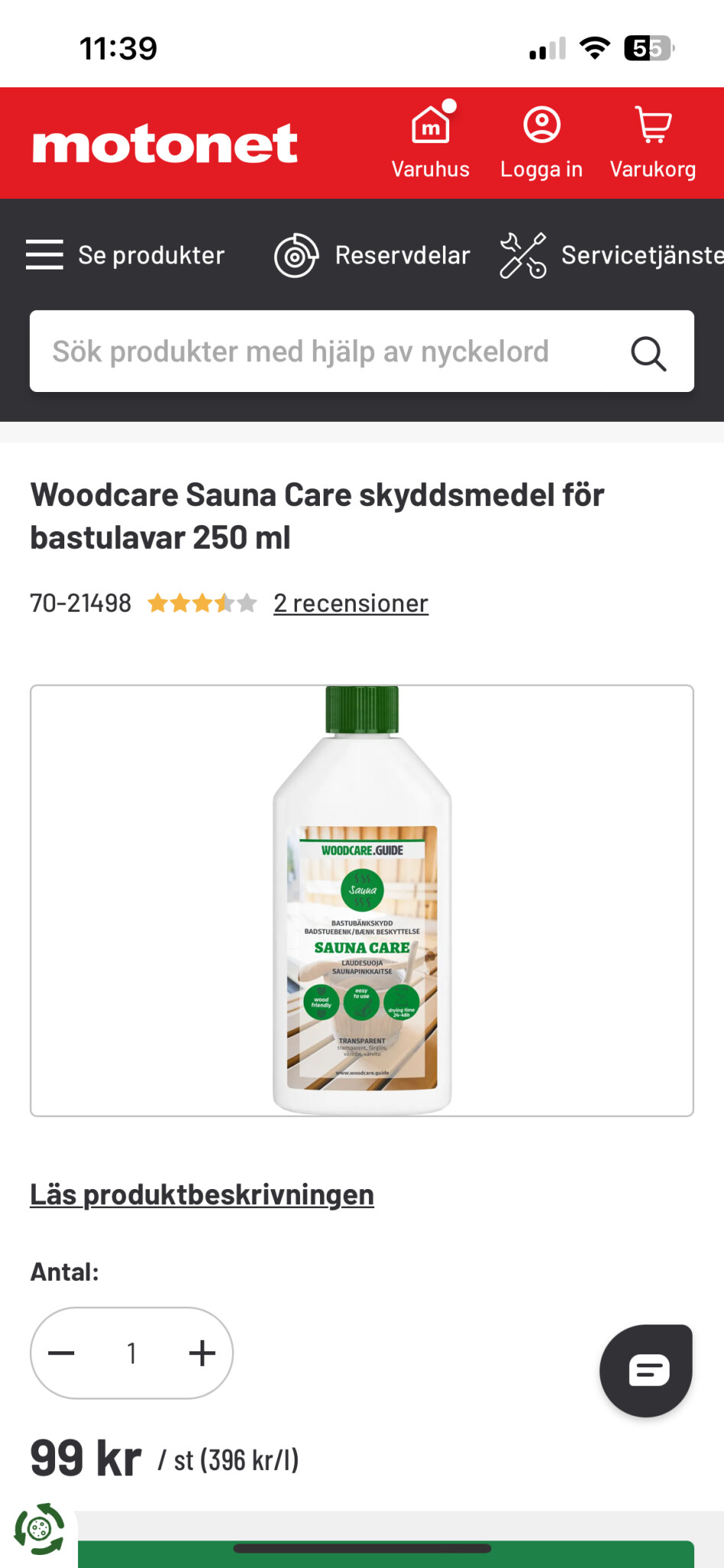Go to the motonet home page

(165, 144)
